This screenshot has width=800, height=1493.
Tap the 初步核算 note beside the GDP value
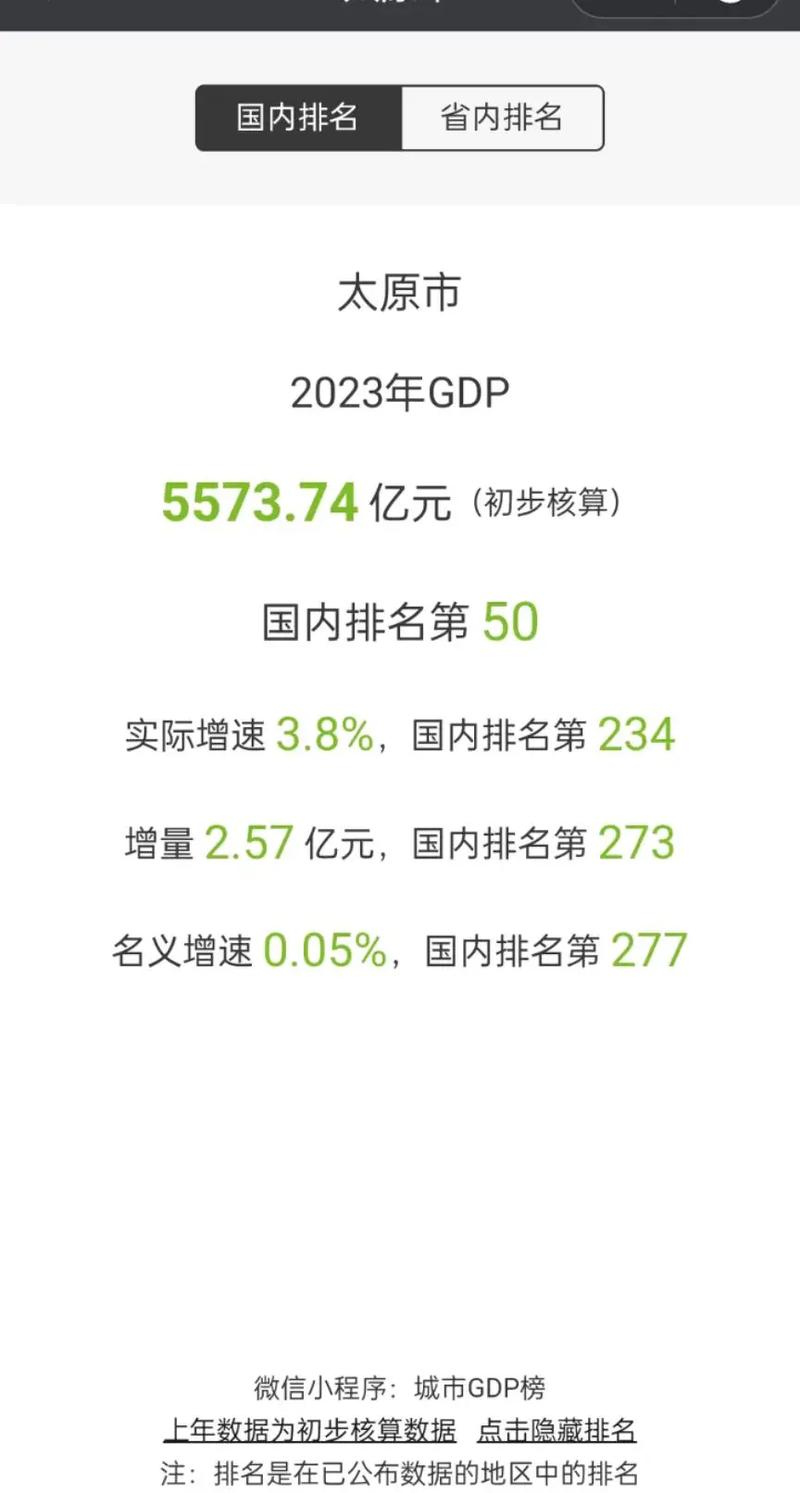point(549,503)
